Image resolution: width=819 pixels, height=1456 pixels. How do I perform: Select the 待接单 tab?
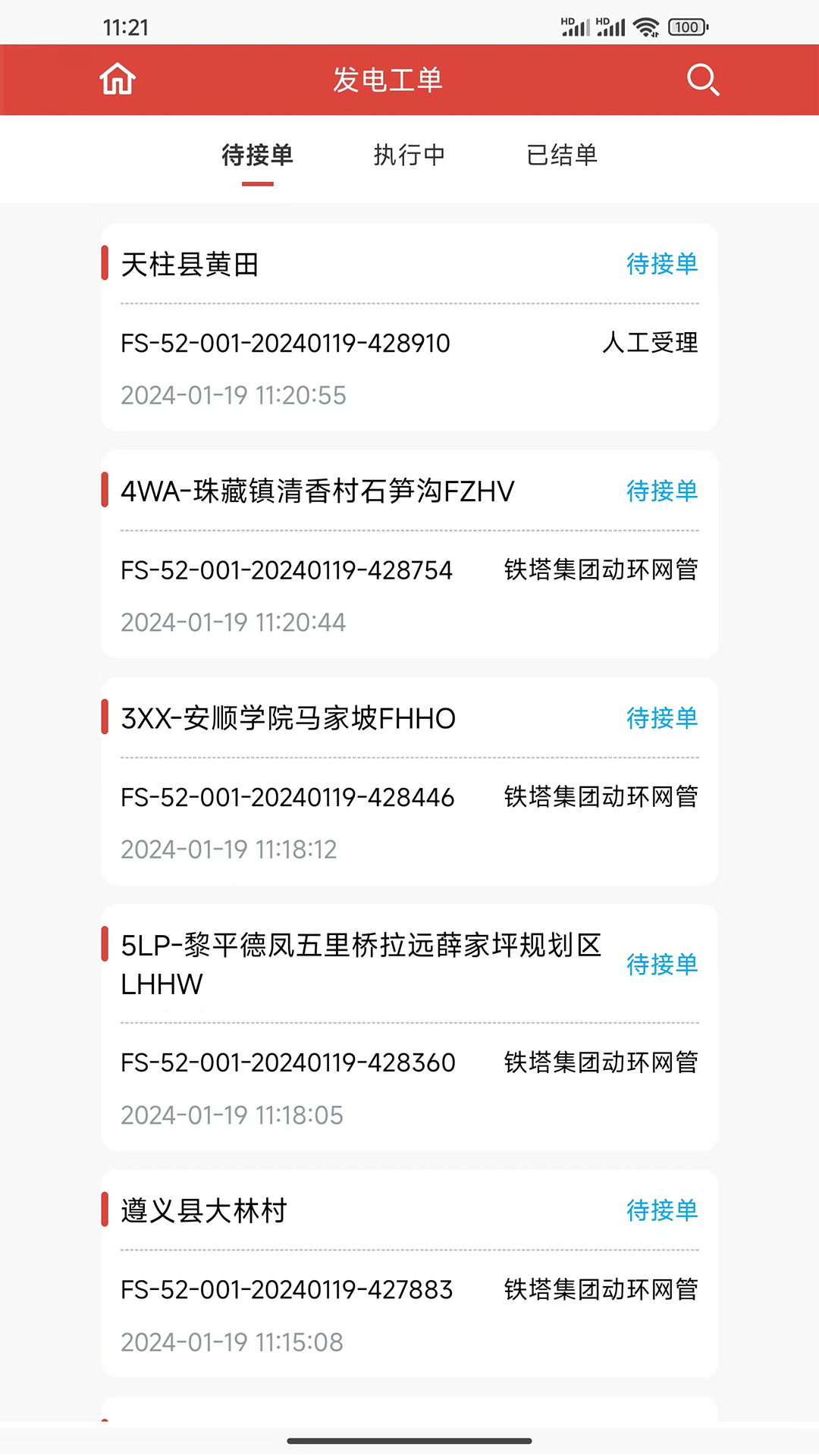point(258,155)
